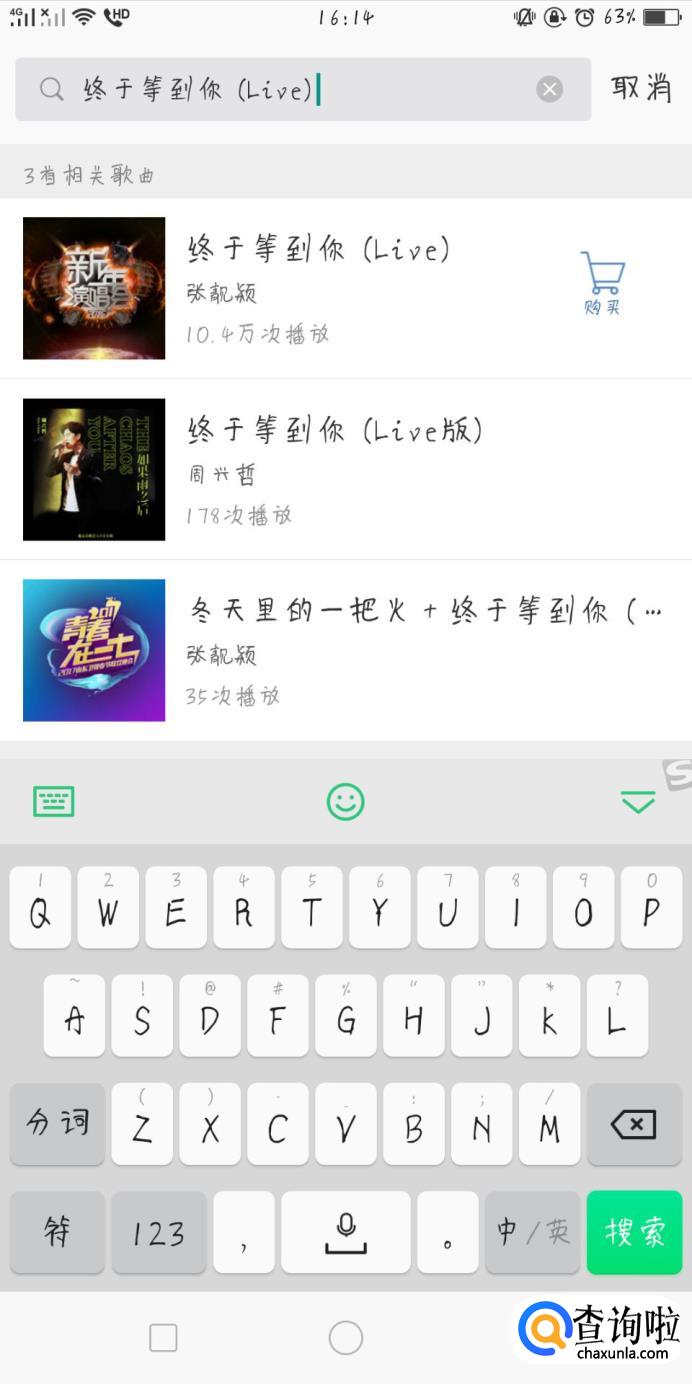Switch input language with the 中/英 key
The width and height of the screenshot is (692, 1384).
coord(532,1232)
